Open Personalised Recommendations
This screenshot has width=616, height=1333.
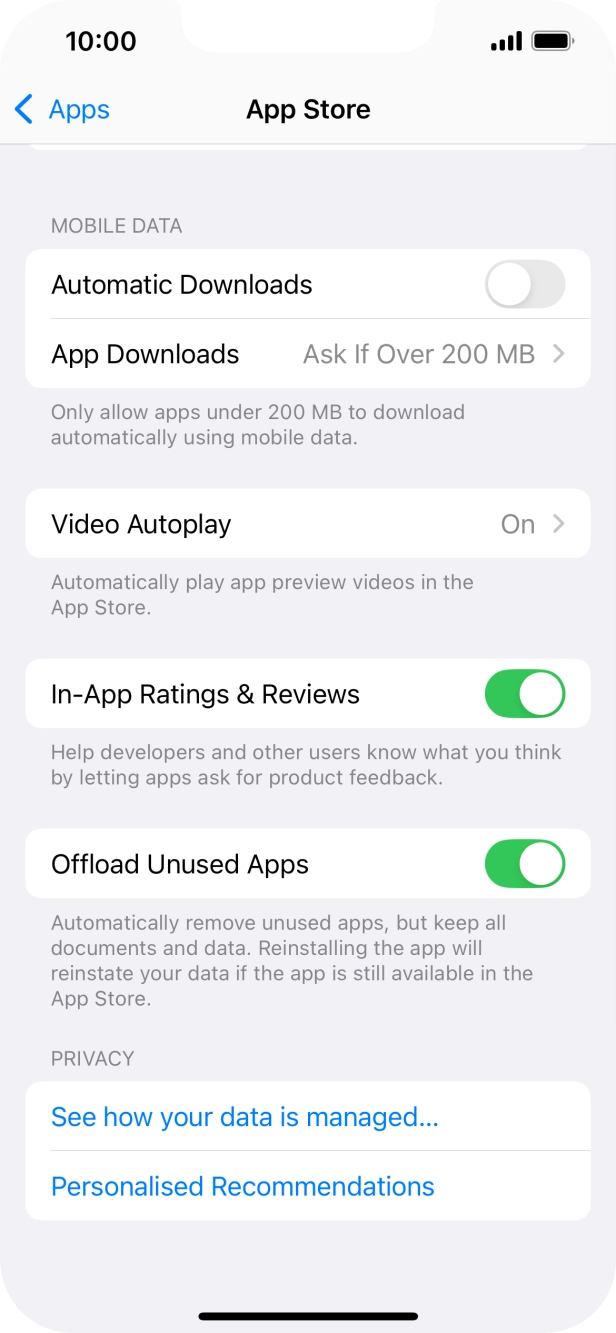pos(243,1186)
